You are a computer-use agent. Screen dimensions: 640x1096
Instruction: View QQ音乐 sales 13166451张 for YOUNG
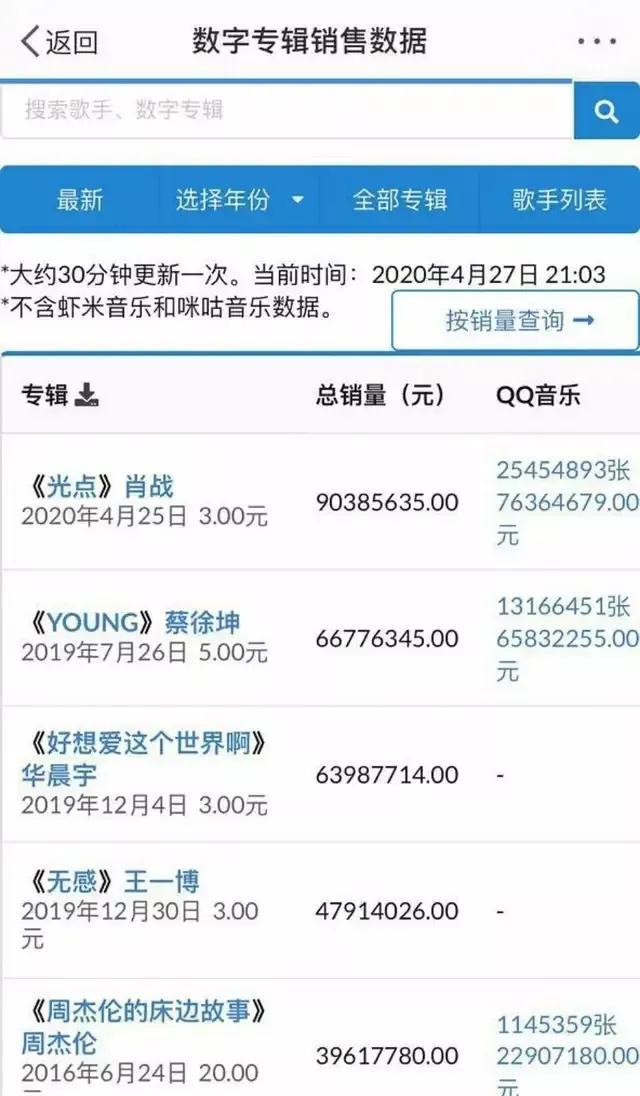click(x=563, y=607)
